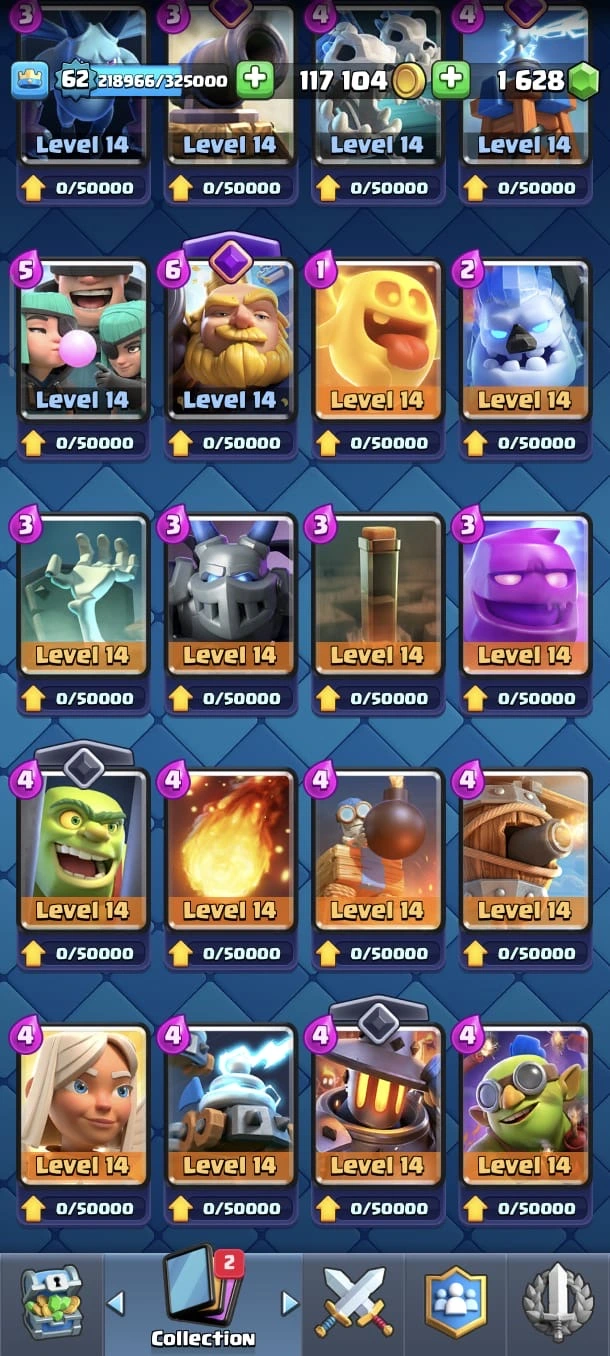
Task: Select the Flying Machine card
Action: [524, 850]
